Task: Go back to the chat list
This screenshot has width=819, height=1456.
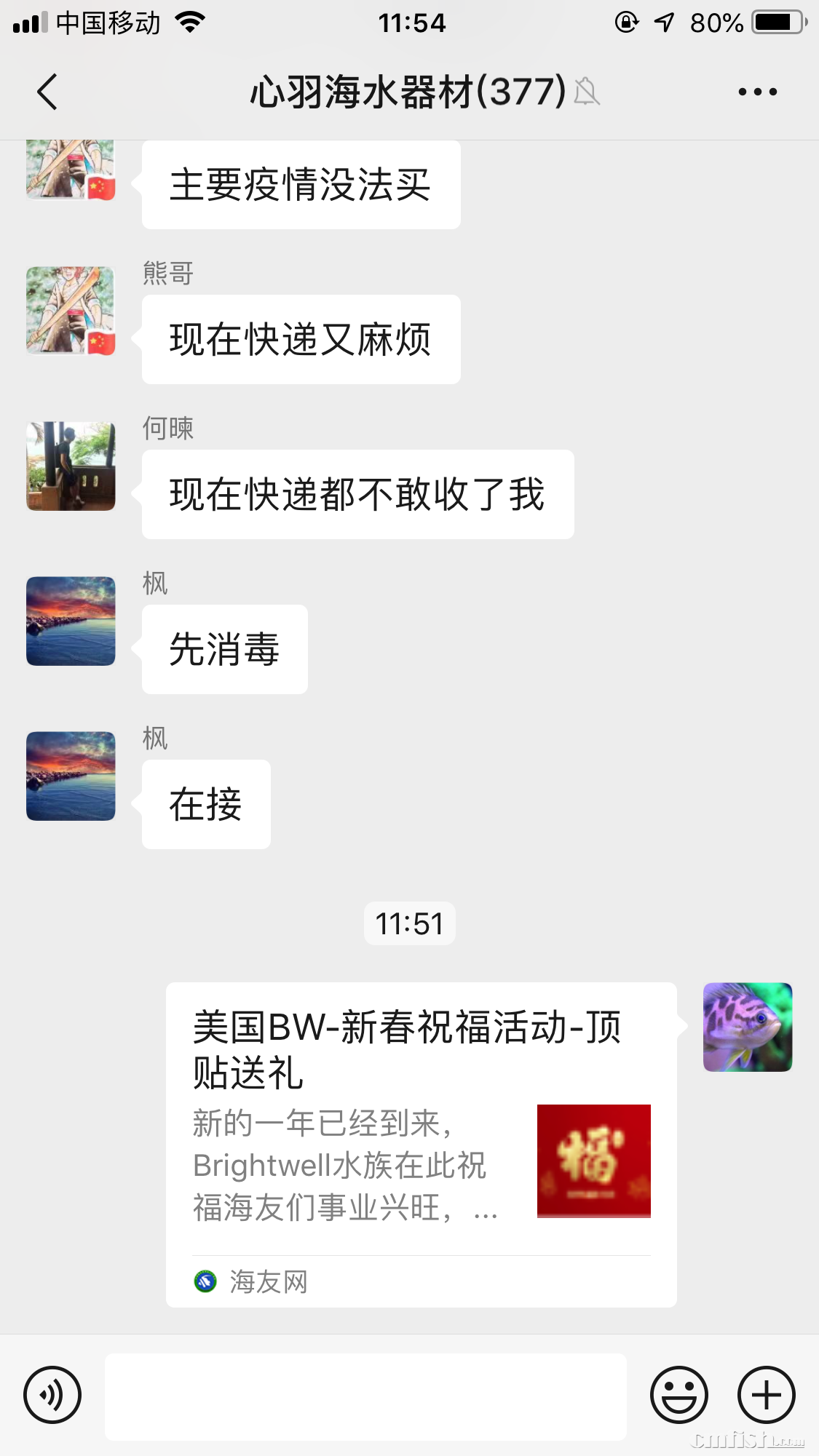Action: [47, 92]
